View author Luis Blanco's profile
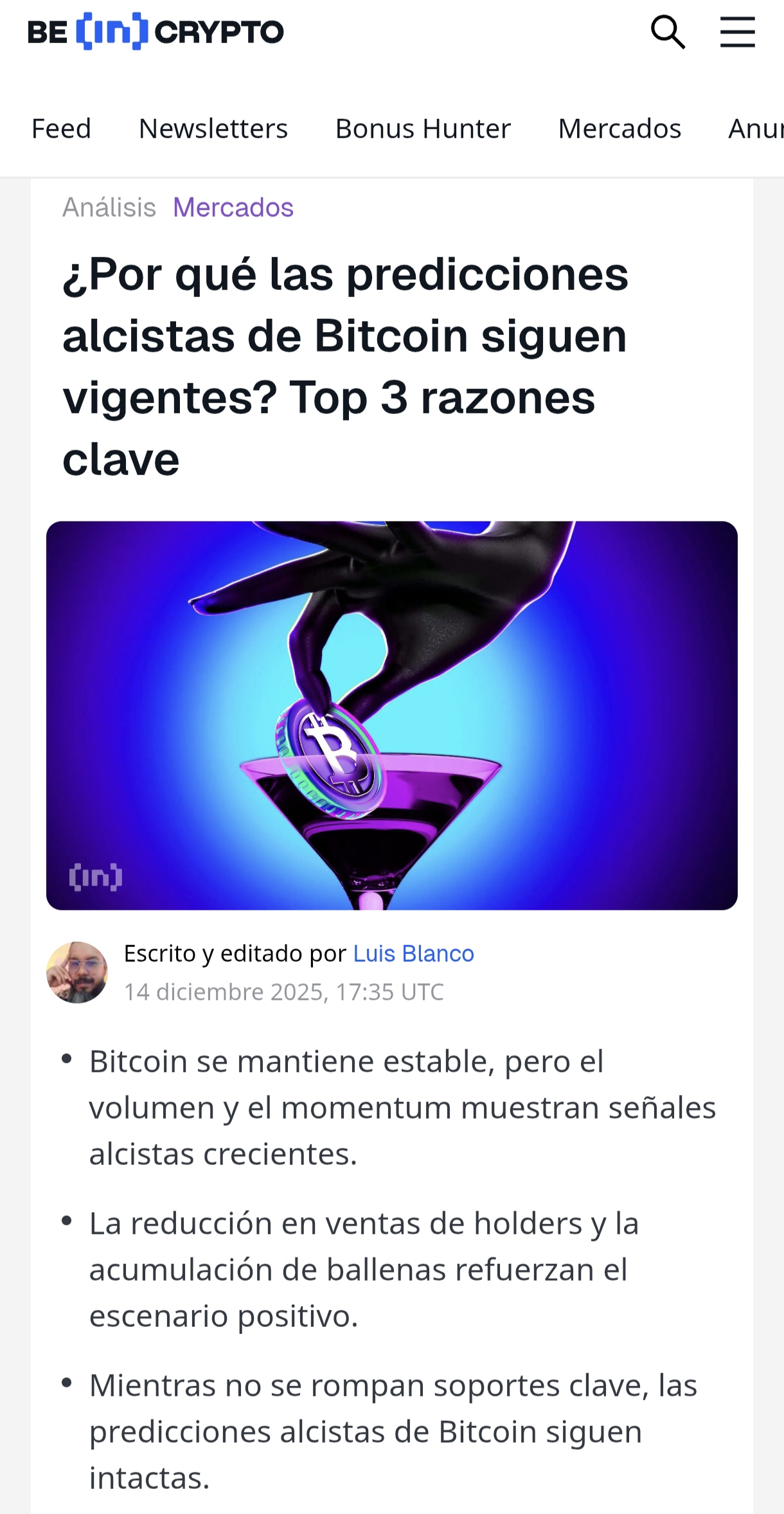 (x=413, y=953)
